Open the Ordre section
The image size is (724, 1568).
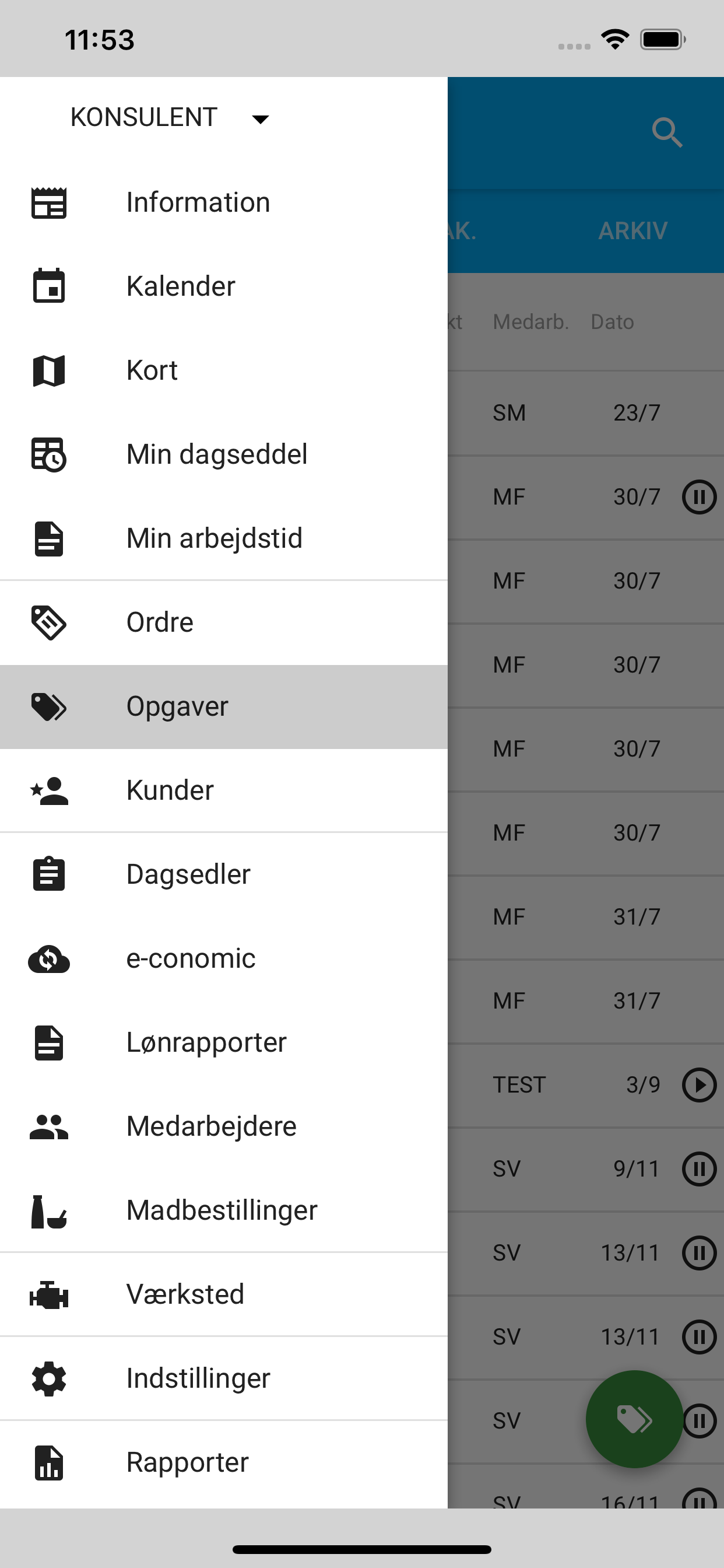(x=159, y=622)
